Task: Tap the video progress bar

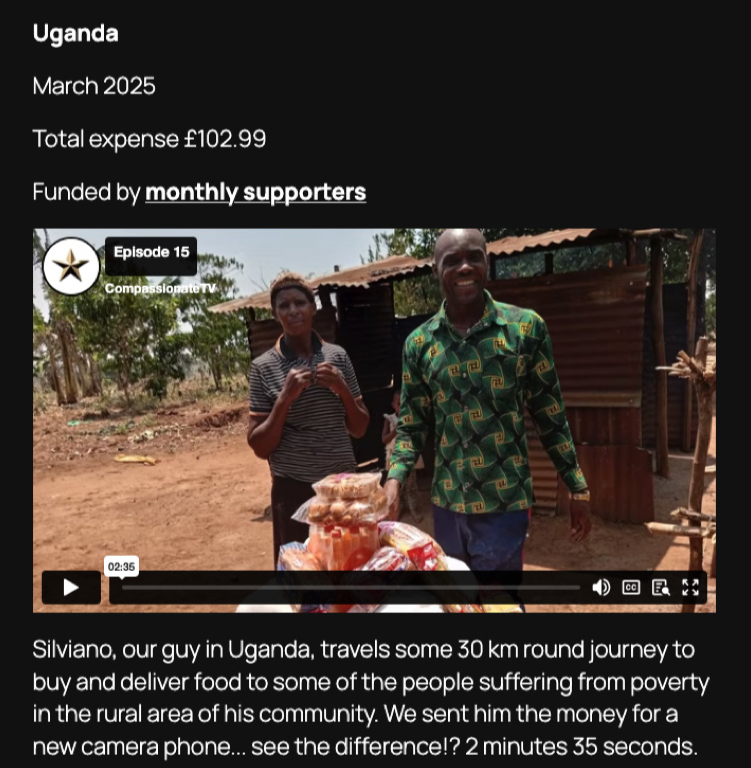Action: tap(350, 587)
